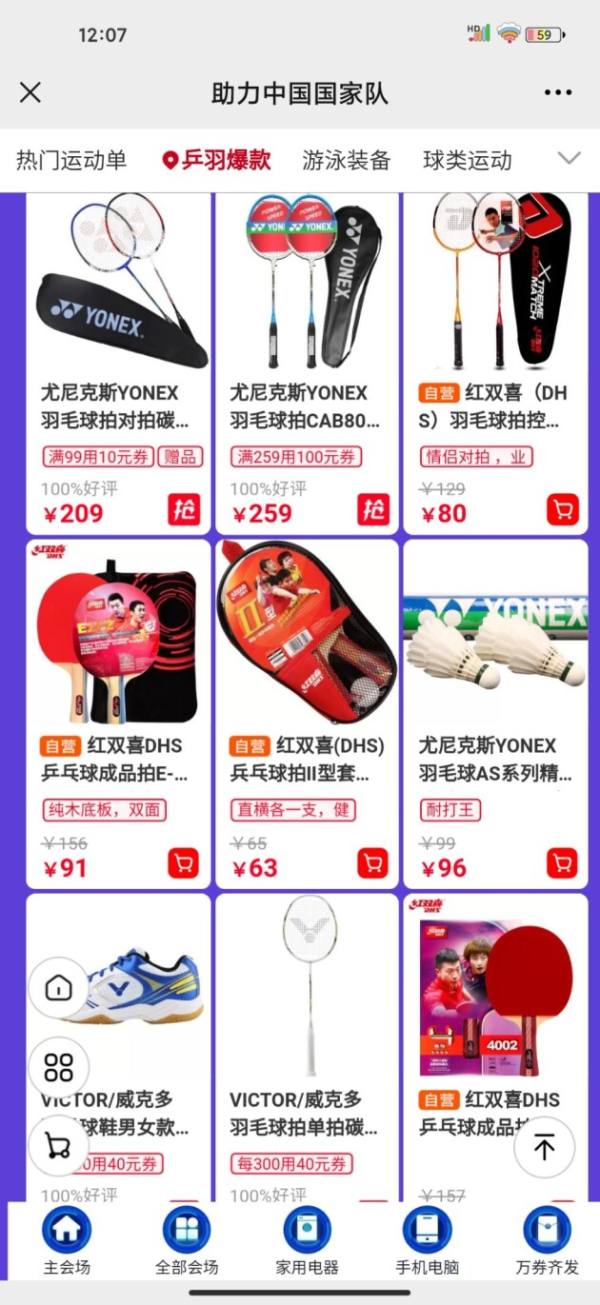
Task: Open the 万券齐发 tab
Action: [547, 1241]
